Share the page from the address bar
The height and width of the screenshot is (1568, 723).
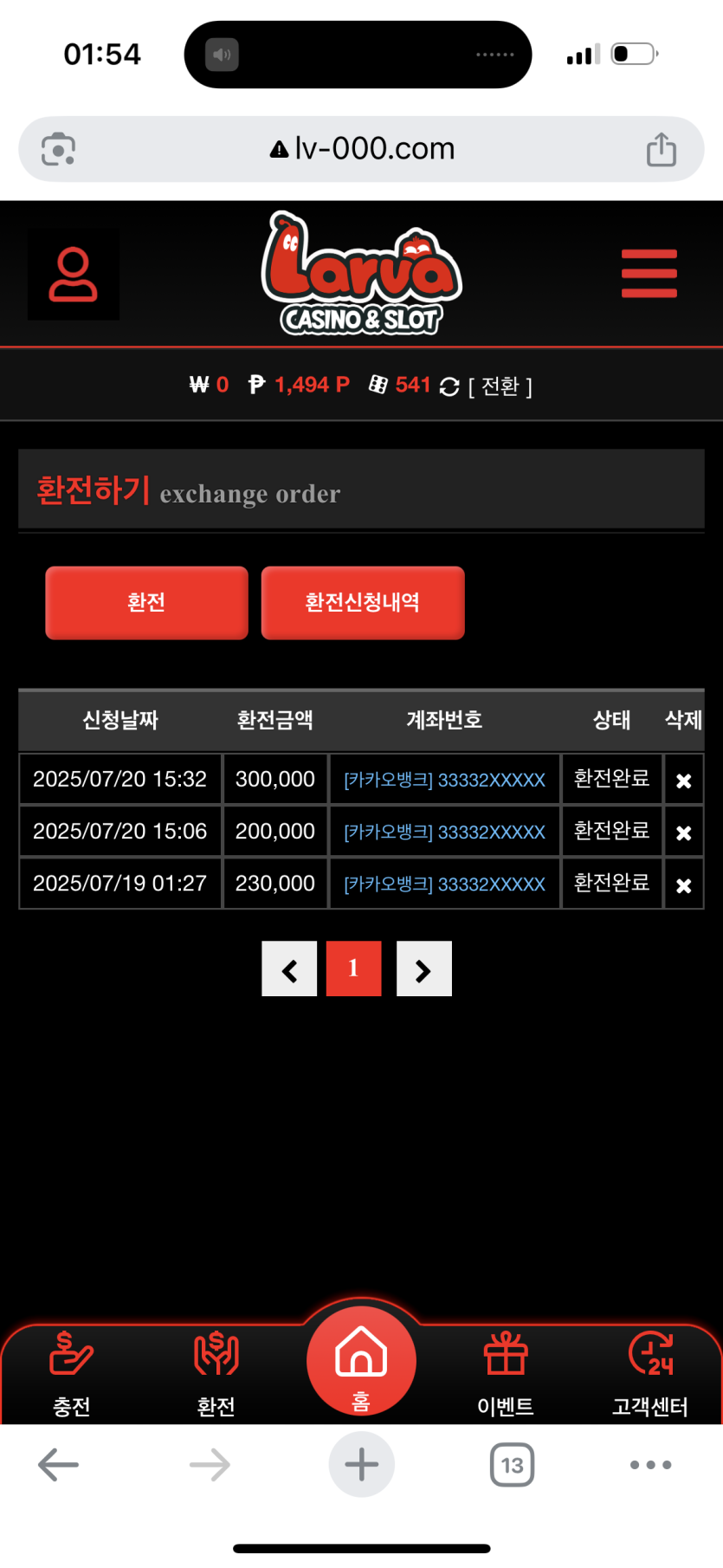[x=661, y=149]
